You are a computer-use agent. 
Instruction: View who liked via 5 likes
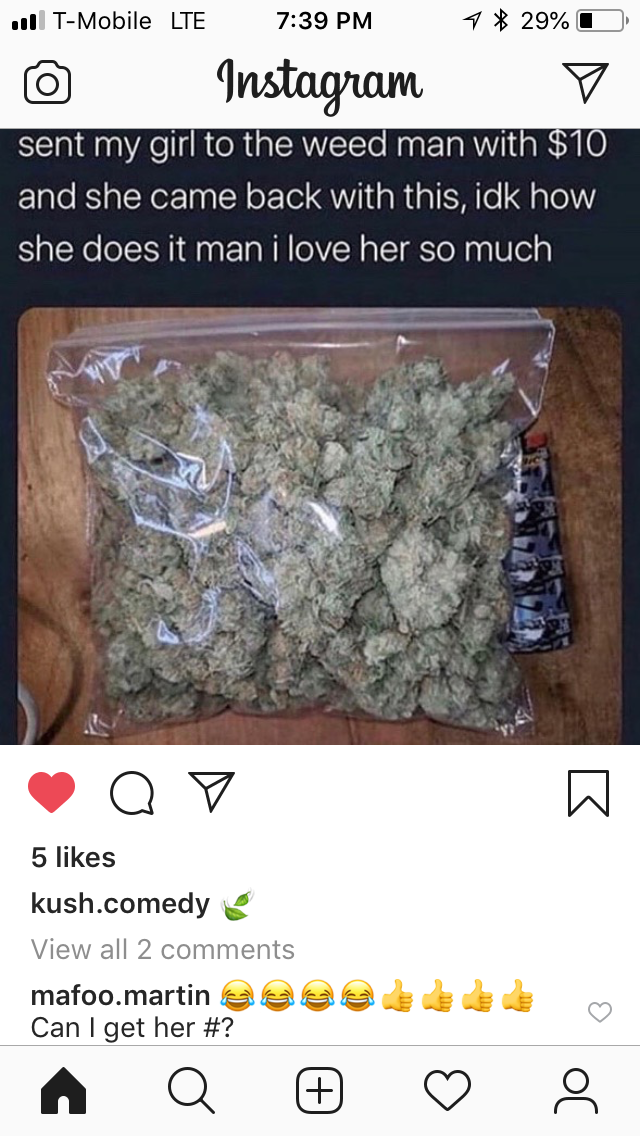73,857
